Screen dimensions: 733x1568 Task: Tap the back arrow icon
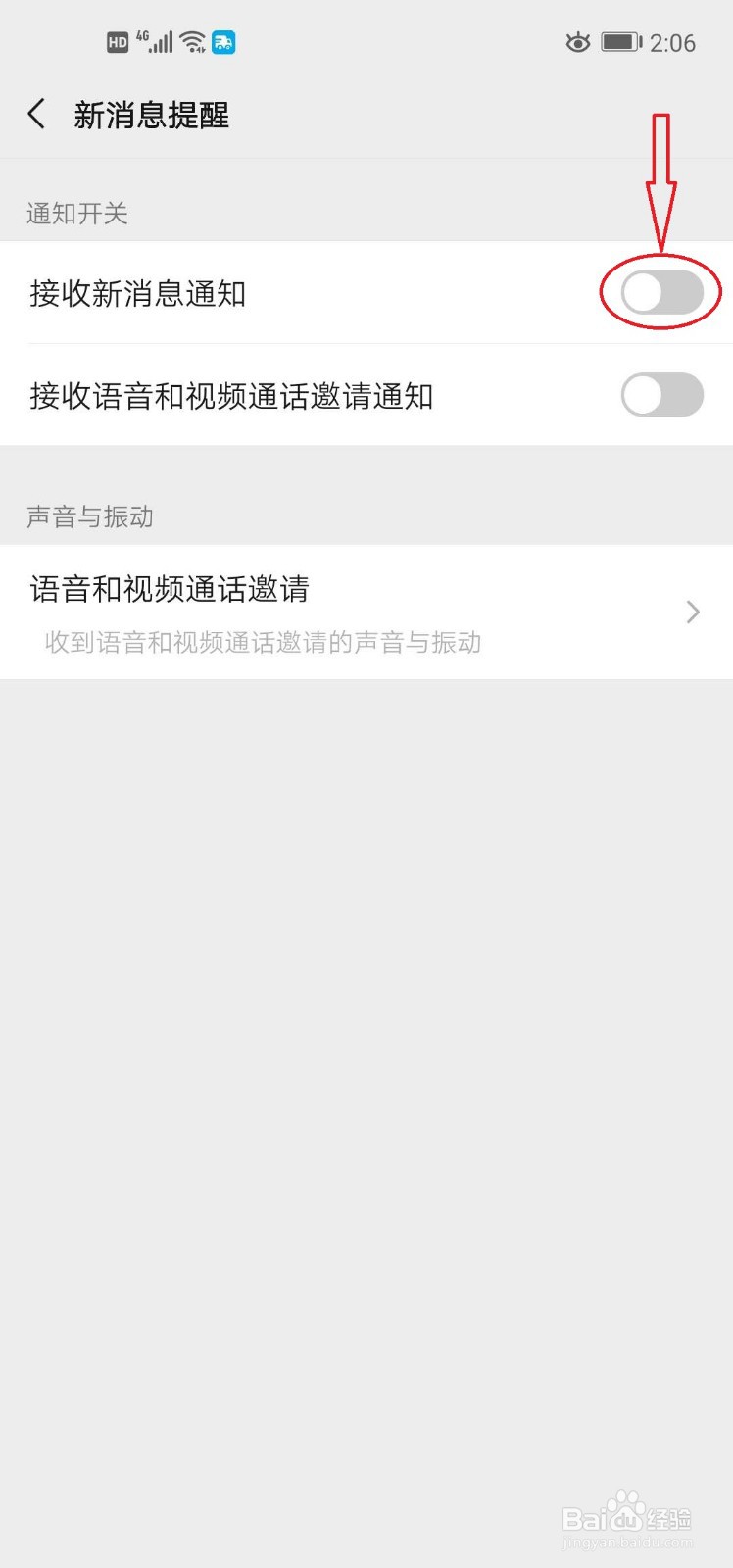[x=36, y=113]
